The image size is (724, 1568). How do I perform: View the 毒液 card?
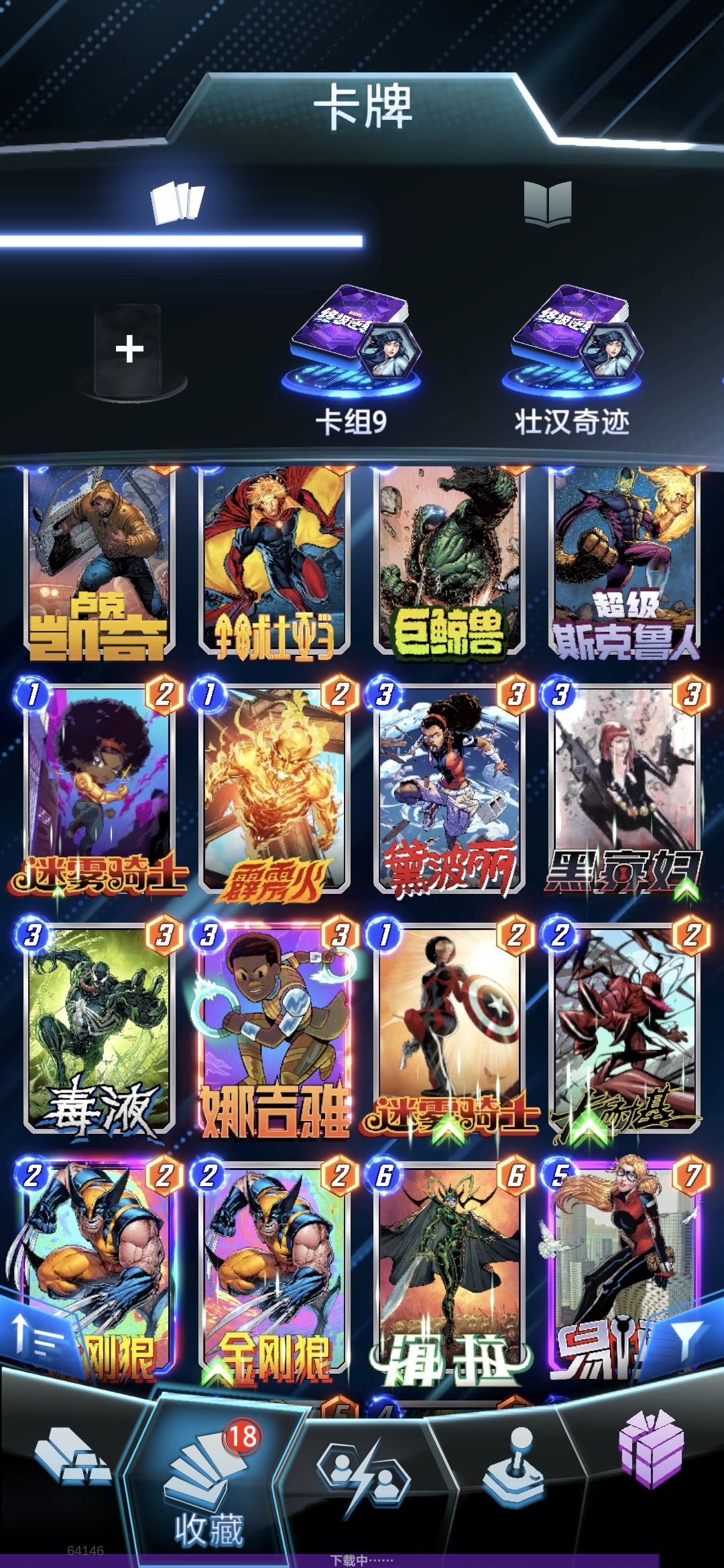[100, 1029]
